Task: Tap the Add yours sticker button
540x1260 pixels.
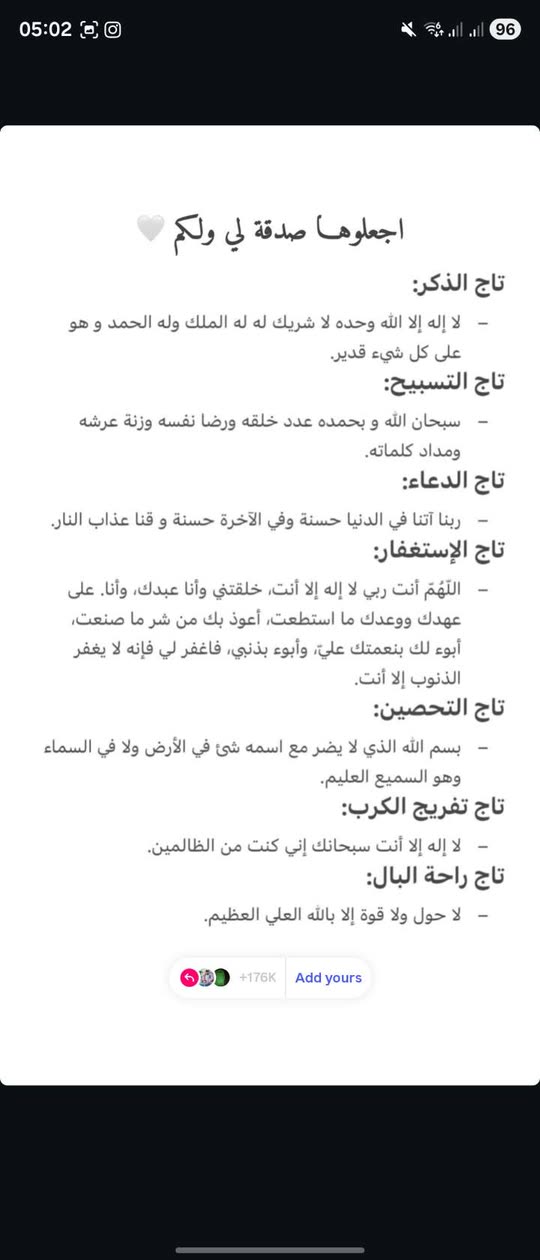Action: click(x=328, y=977)
